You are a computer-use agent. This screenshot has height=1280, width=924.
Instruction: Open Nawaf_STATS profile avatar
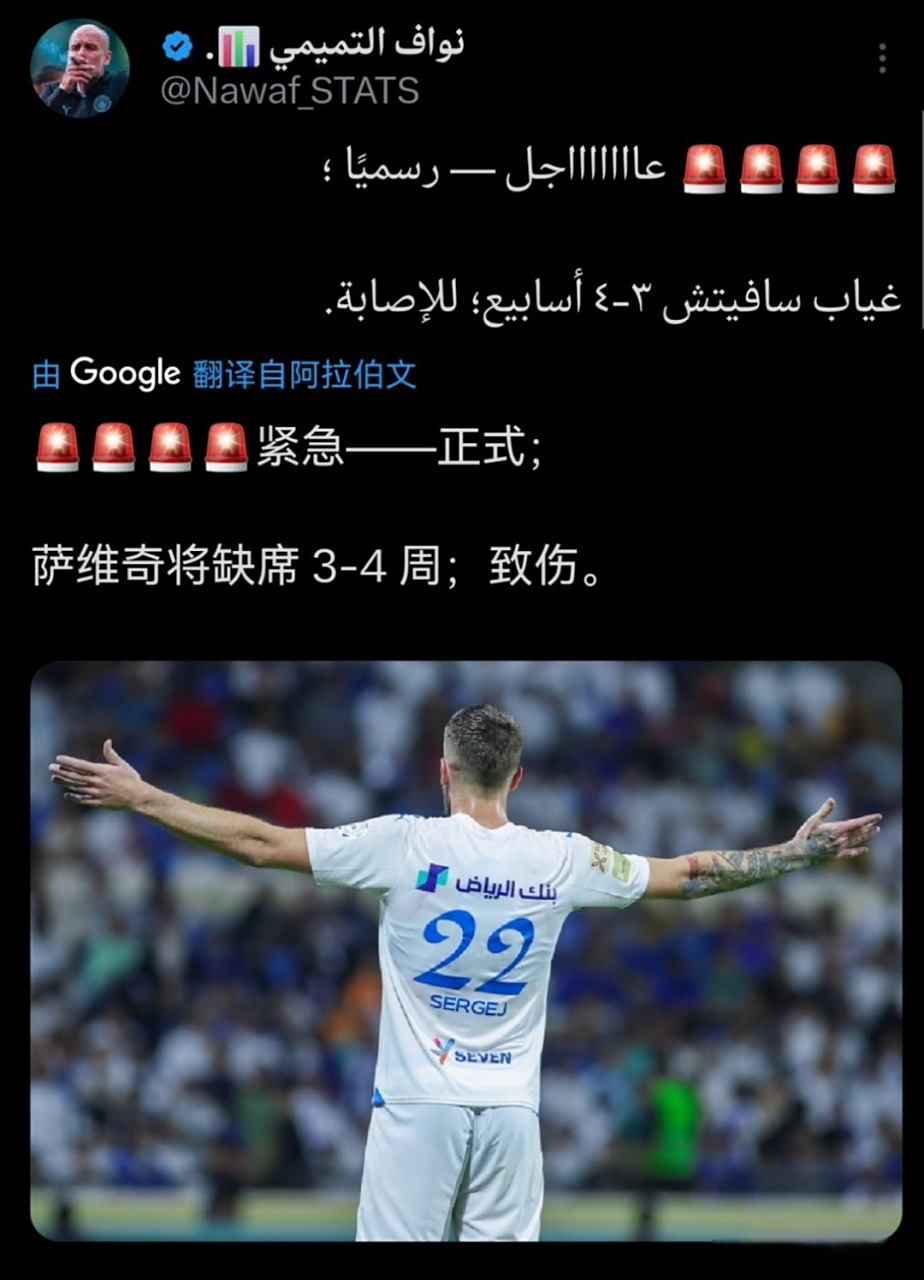(x=80, y=68)
